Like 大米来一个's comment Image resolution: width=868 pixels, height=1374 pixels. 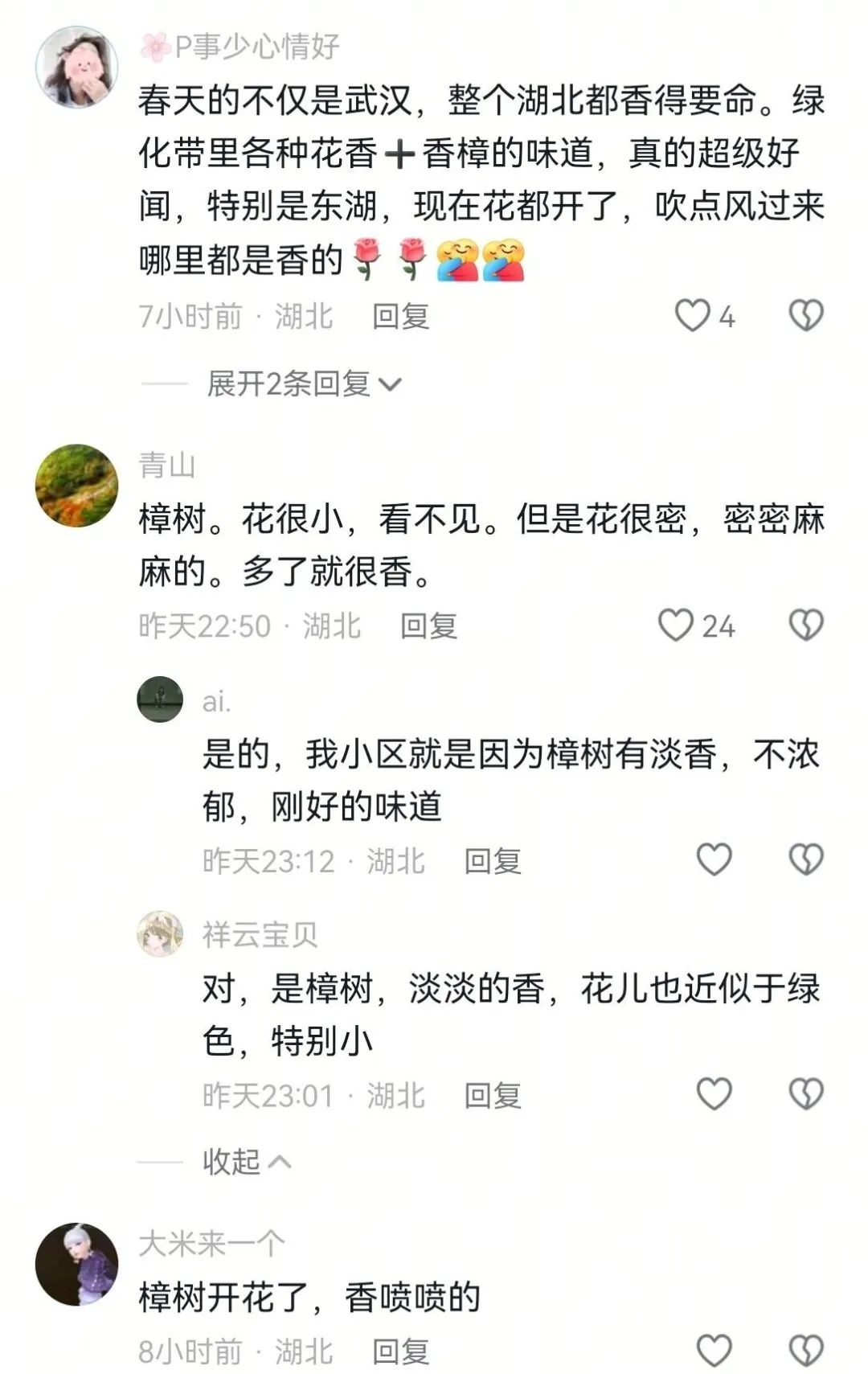714,1351
